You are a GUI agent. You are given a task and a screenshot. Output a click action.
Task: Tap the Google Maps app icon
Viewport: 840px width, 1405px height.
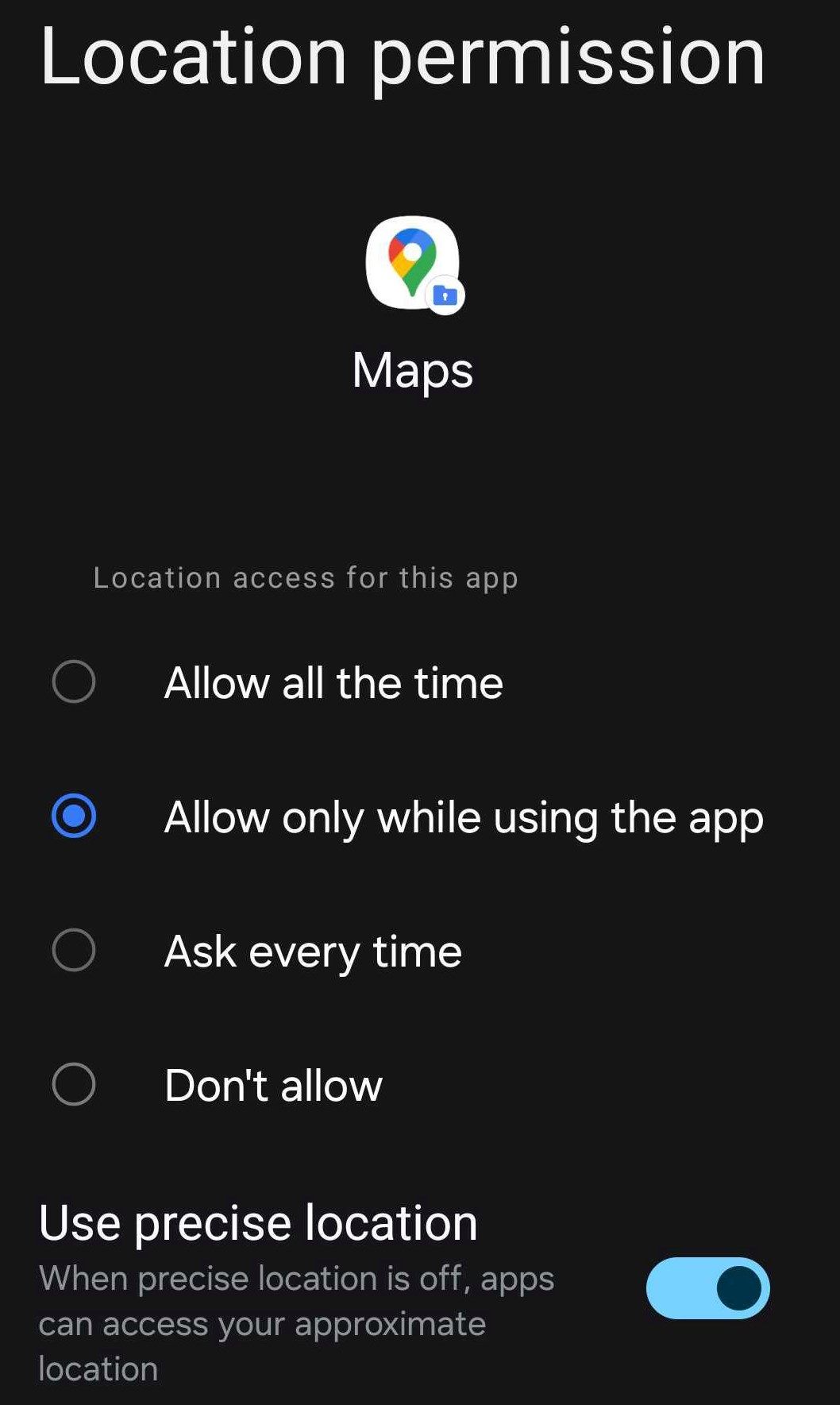pos(411,262)
